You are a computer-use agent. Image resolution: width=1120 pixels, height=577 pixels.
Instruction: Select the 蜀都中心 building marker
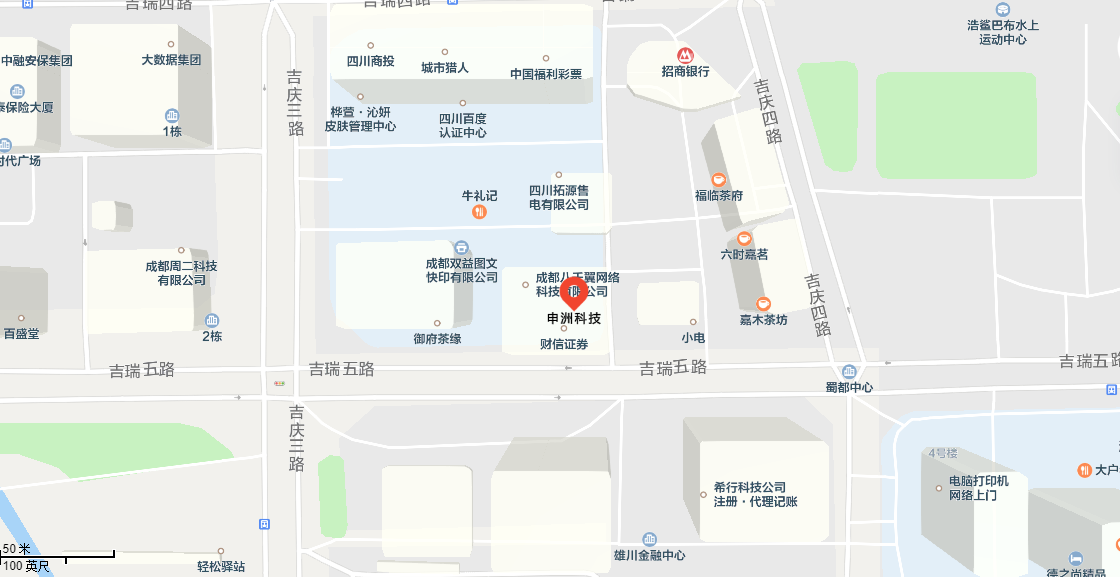849,371
